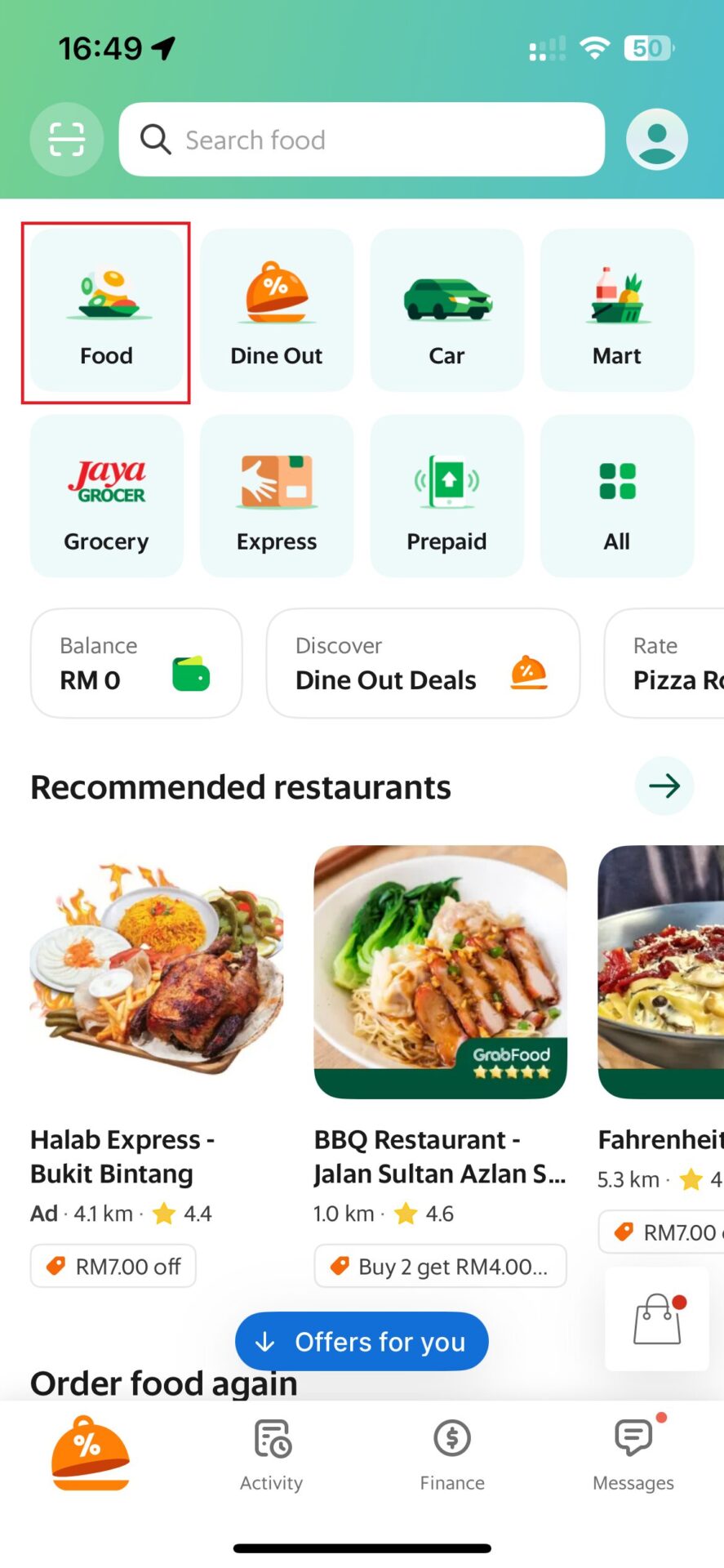Open the profile avatar

click(x=657, y=140)
